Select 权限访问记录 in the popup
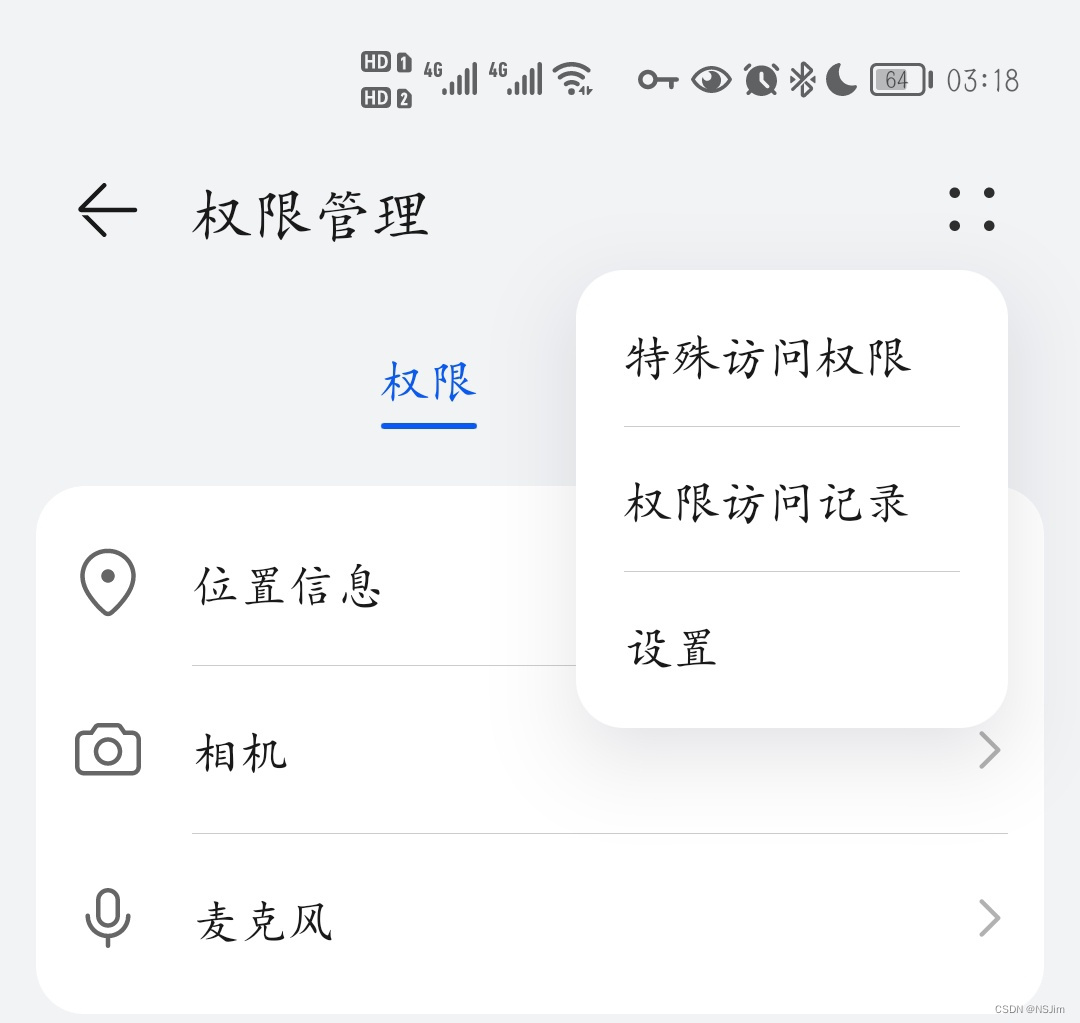The height and width of the screenshot is (1023, 1080). [768, 502]
